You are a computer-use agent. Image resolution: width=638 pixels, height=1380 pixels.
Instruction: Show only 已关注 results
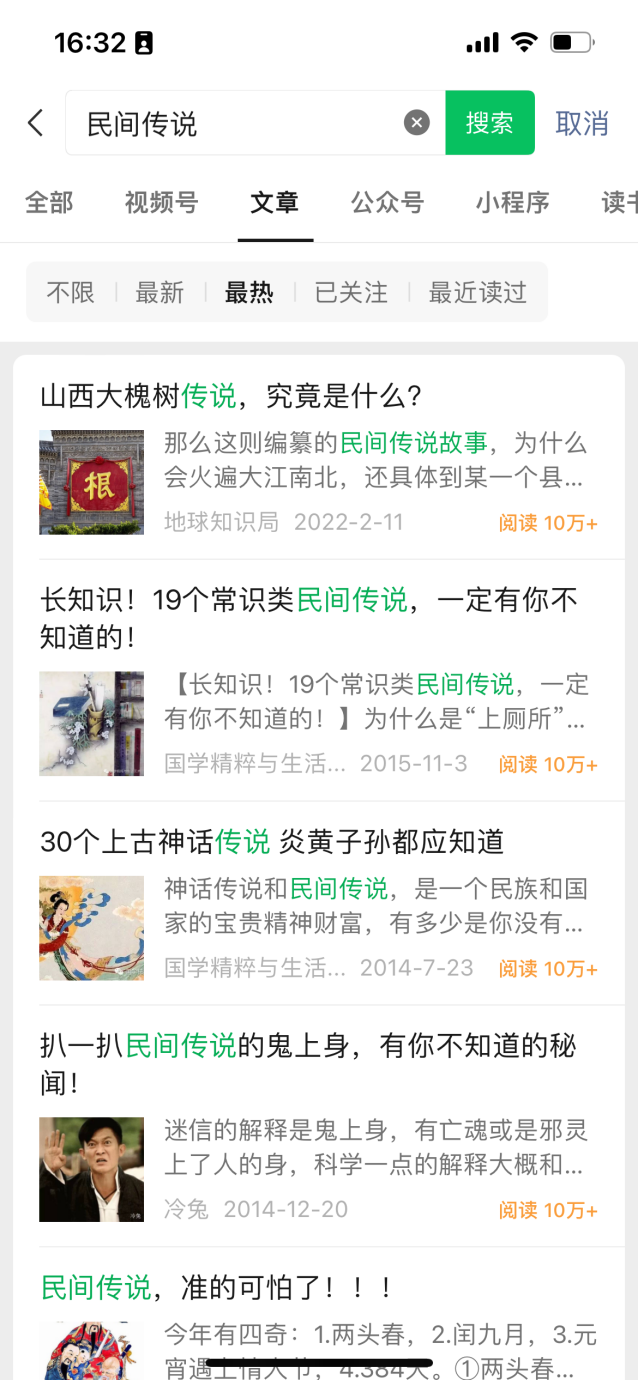coord(351,292)
